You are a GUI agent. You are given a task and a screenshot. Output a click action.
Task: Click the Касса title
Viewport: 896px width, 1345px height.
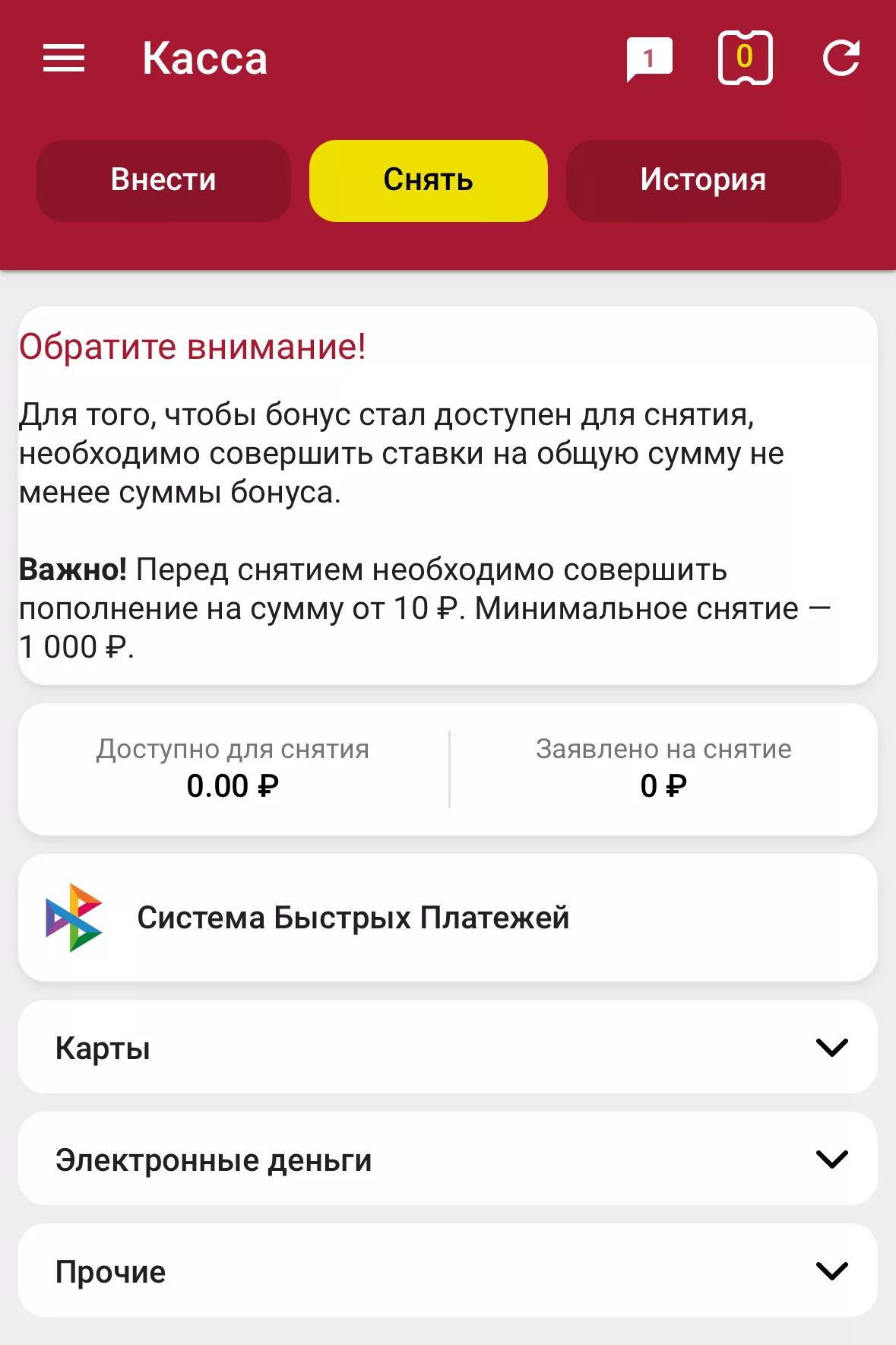[204, 58]
